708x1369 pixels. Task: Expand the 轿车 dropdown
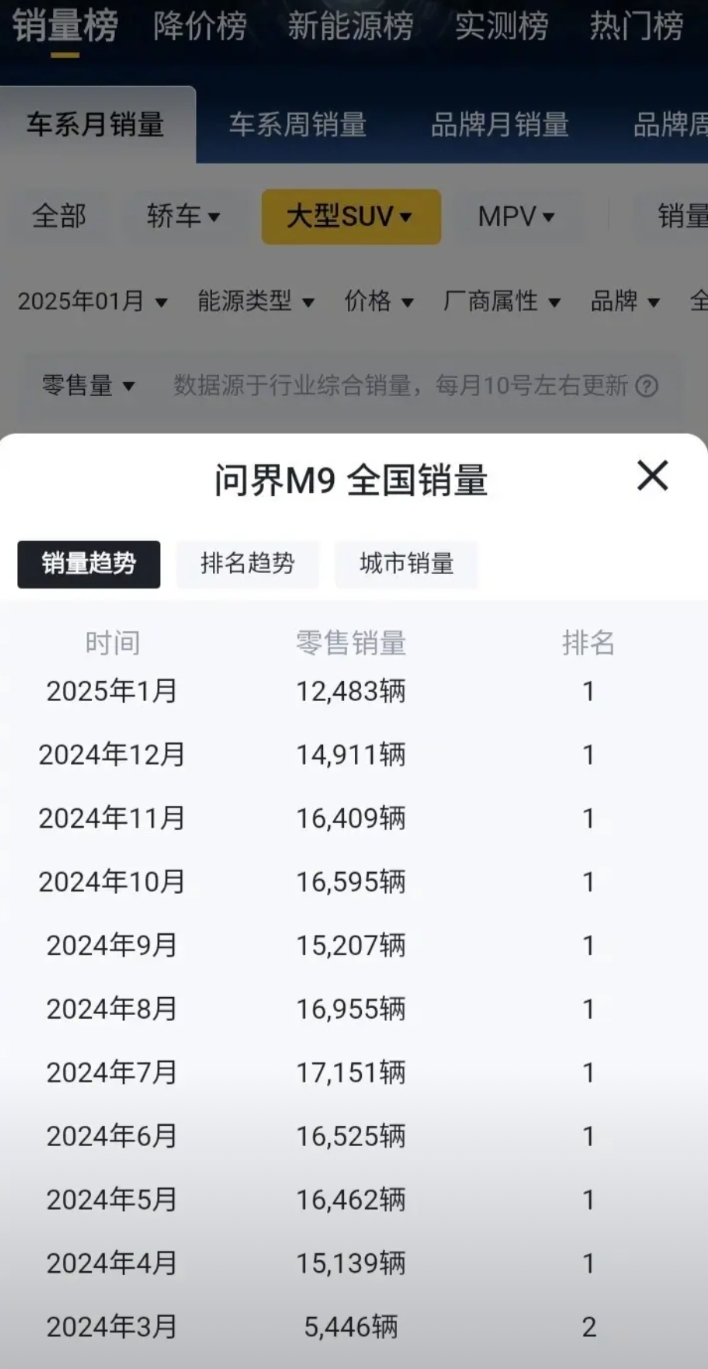(183, 216)
